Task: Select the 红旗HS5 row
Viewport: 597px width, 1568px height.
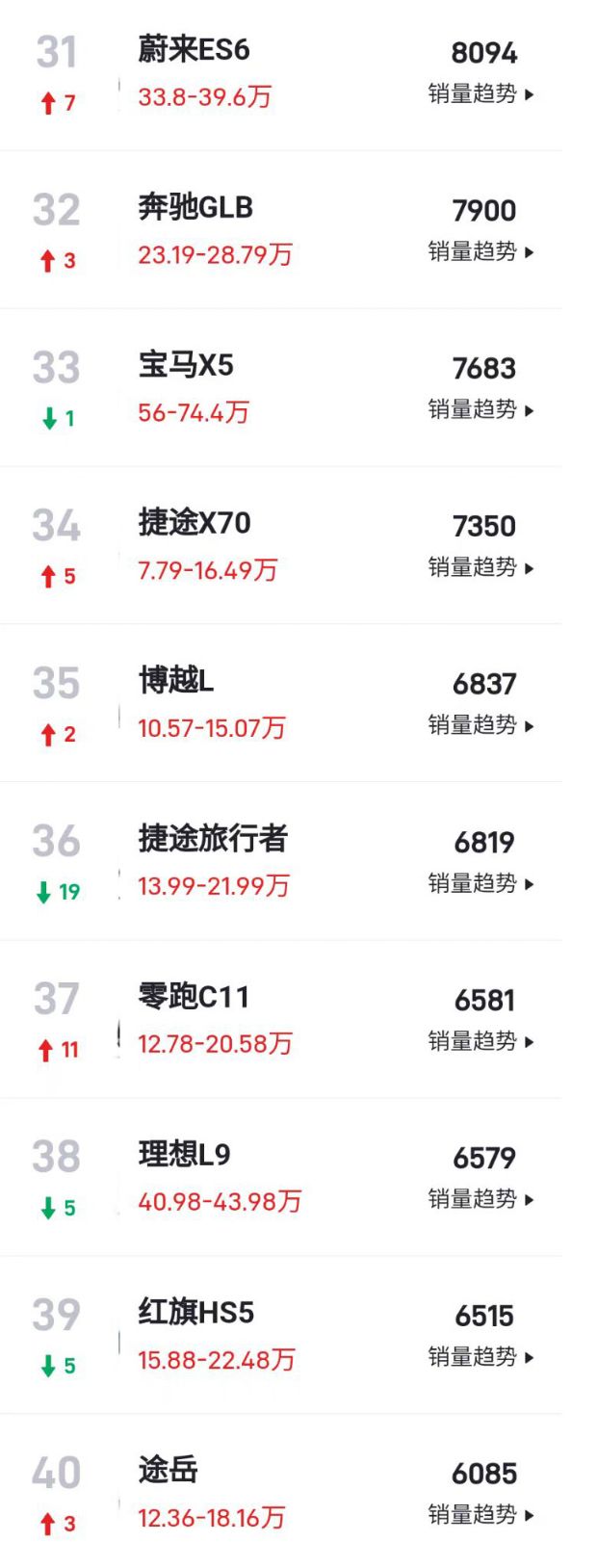Action: coord(196,1314)
